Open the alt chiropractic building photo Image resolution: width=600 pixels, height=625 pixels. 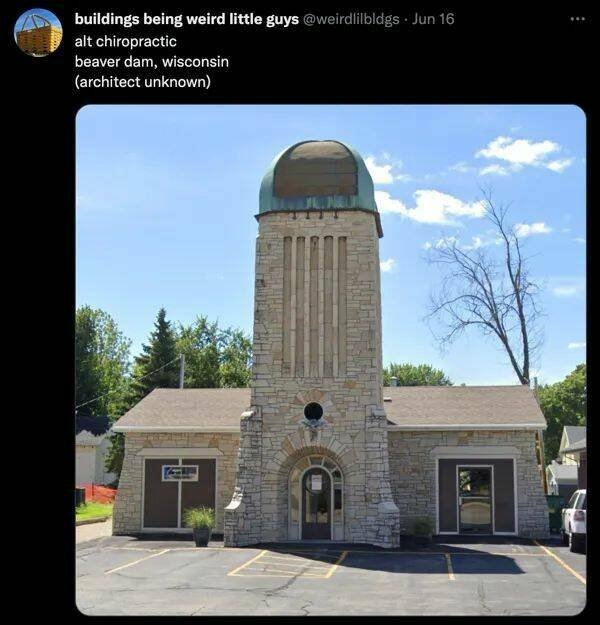click(x=330, y=360)
